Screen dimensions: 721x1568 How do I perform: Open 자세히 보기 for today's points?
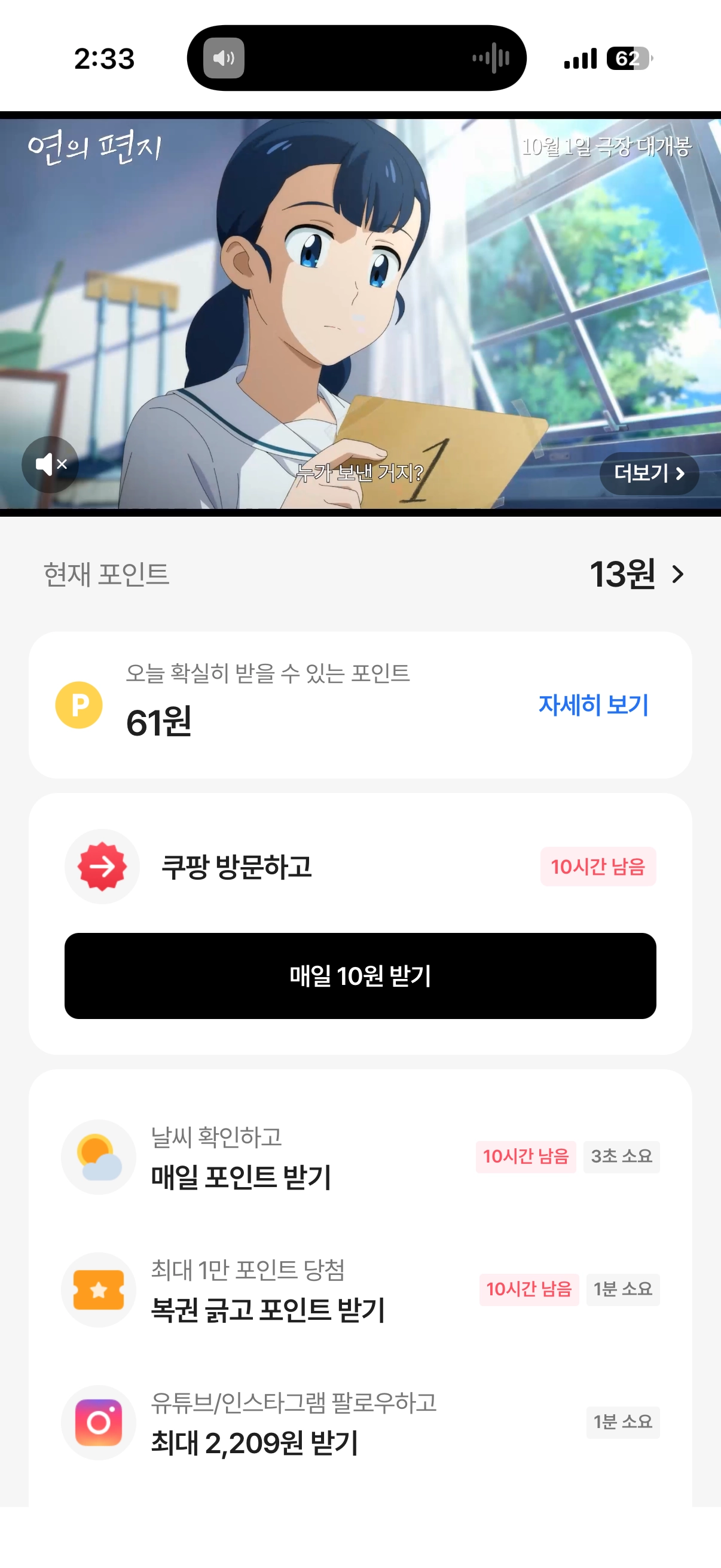coord(593,705)
